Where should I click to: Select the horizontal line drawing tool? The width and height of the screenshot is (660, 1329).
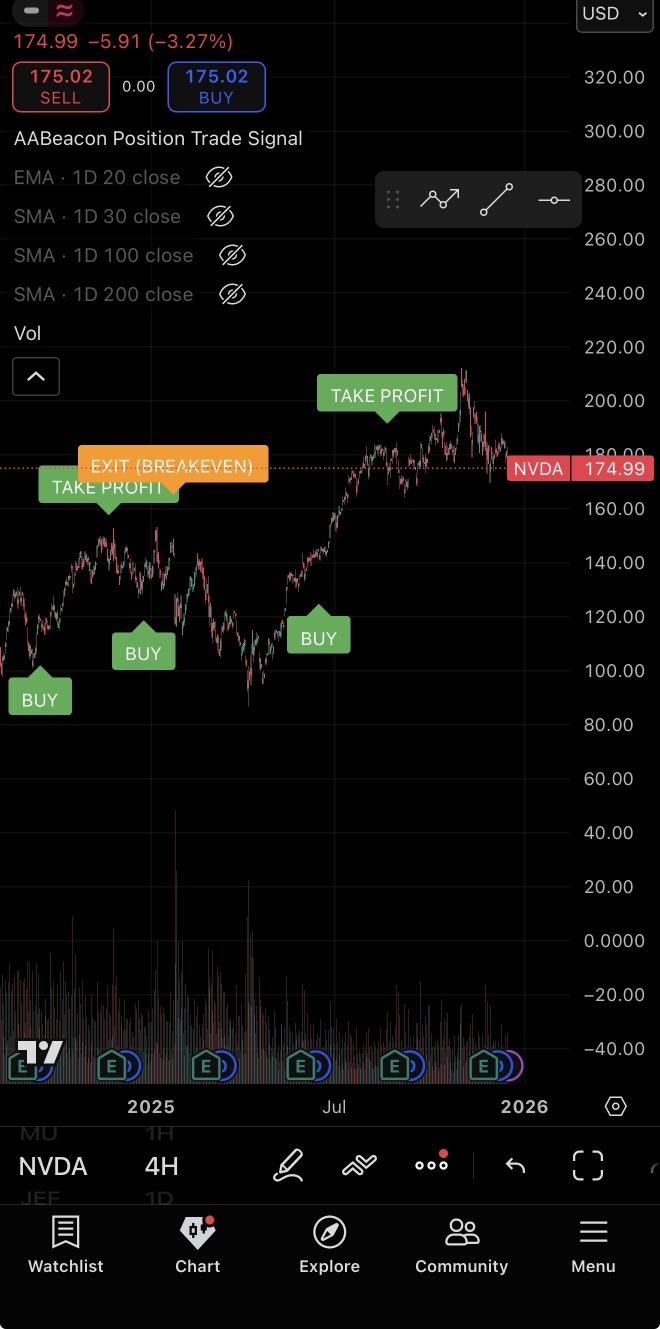pos(553,200)
